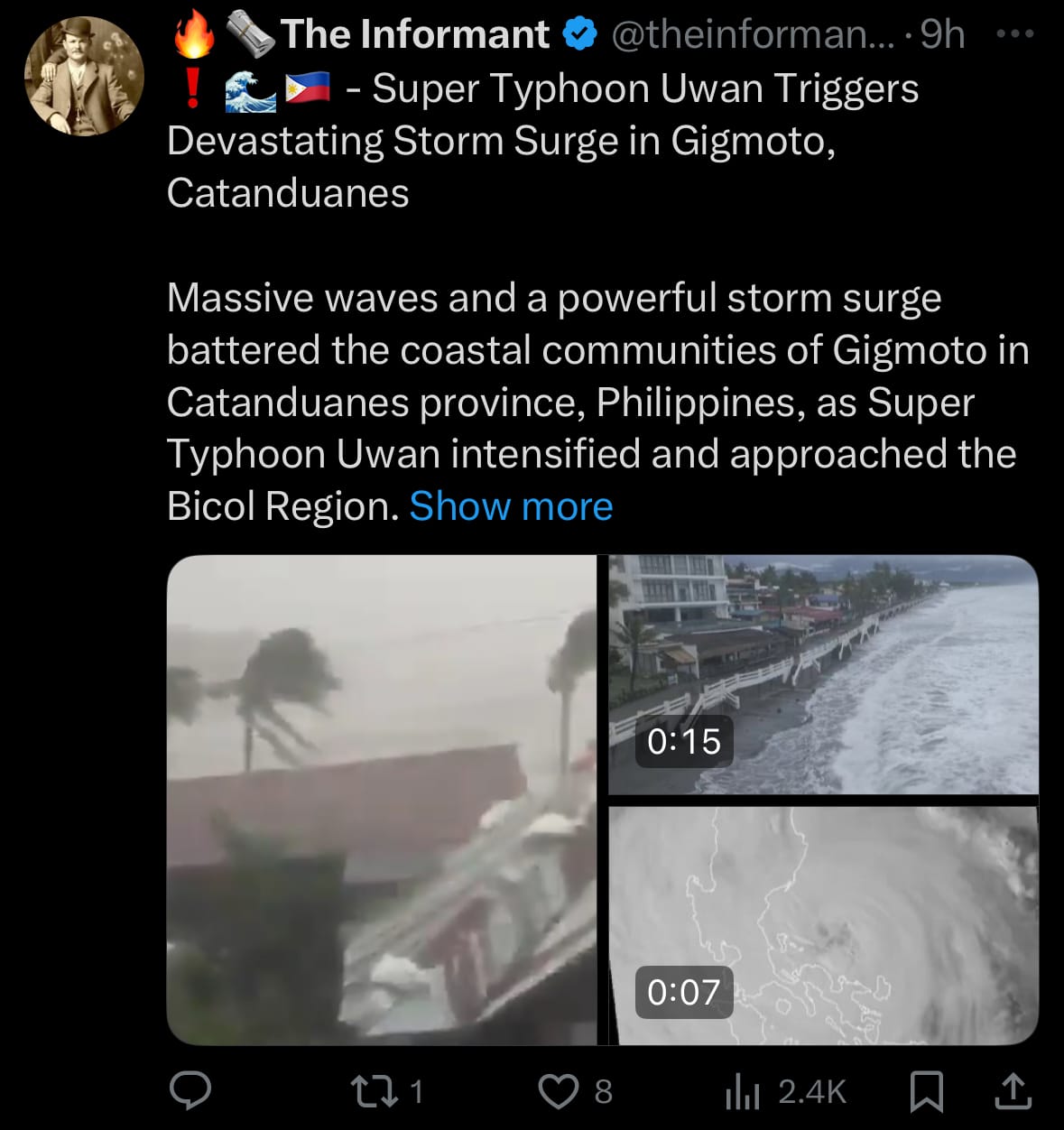The width and height of the screenshot is (1064, 1130).
Task: Reply to The Informant's post
Action: coord(190,1090)
